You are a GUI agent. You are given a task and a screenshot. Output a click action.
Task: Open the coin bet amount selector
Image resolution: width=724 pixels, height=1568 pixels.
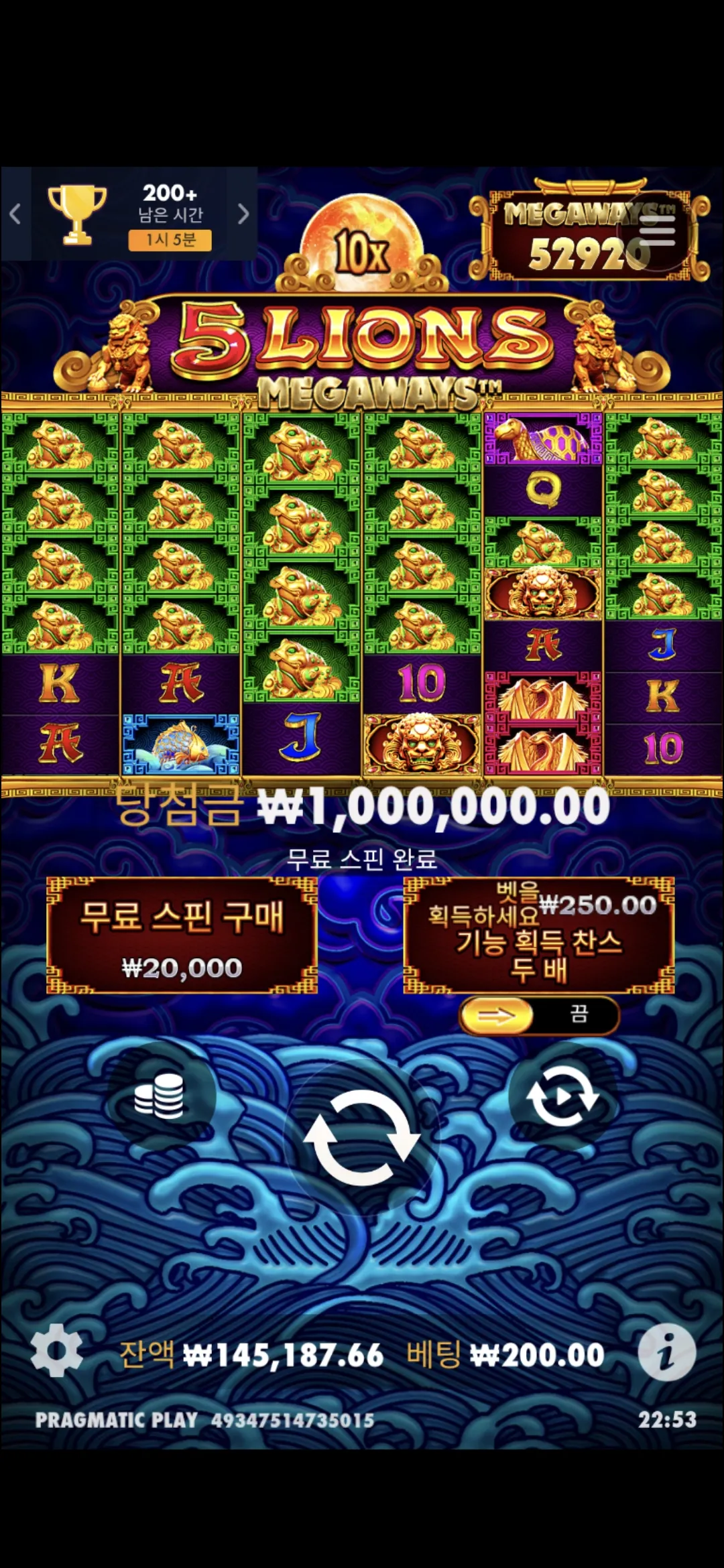click(x=160, y=1096)
